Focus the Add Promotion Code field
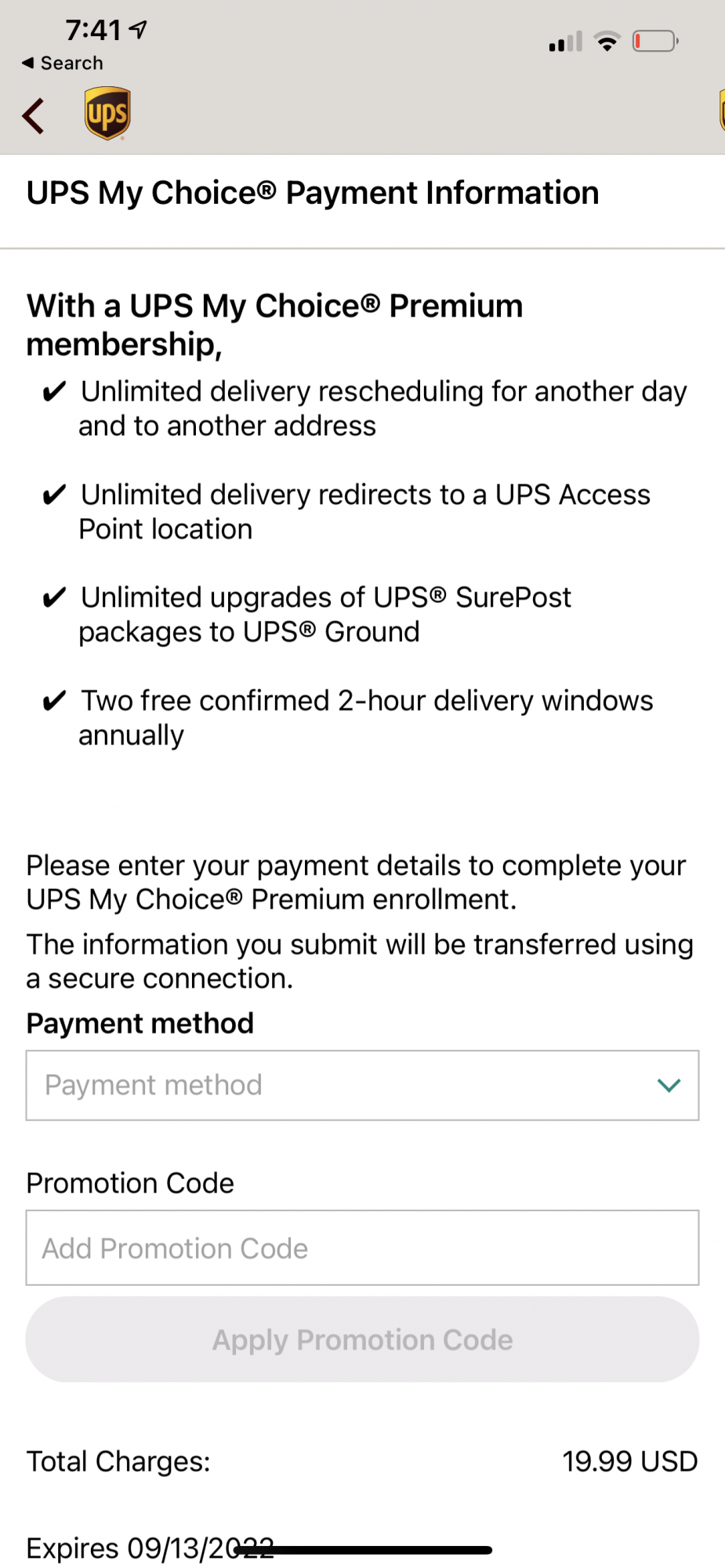The height and width of the screenshot is (1568, 725). coord(362,1247)
